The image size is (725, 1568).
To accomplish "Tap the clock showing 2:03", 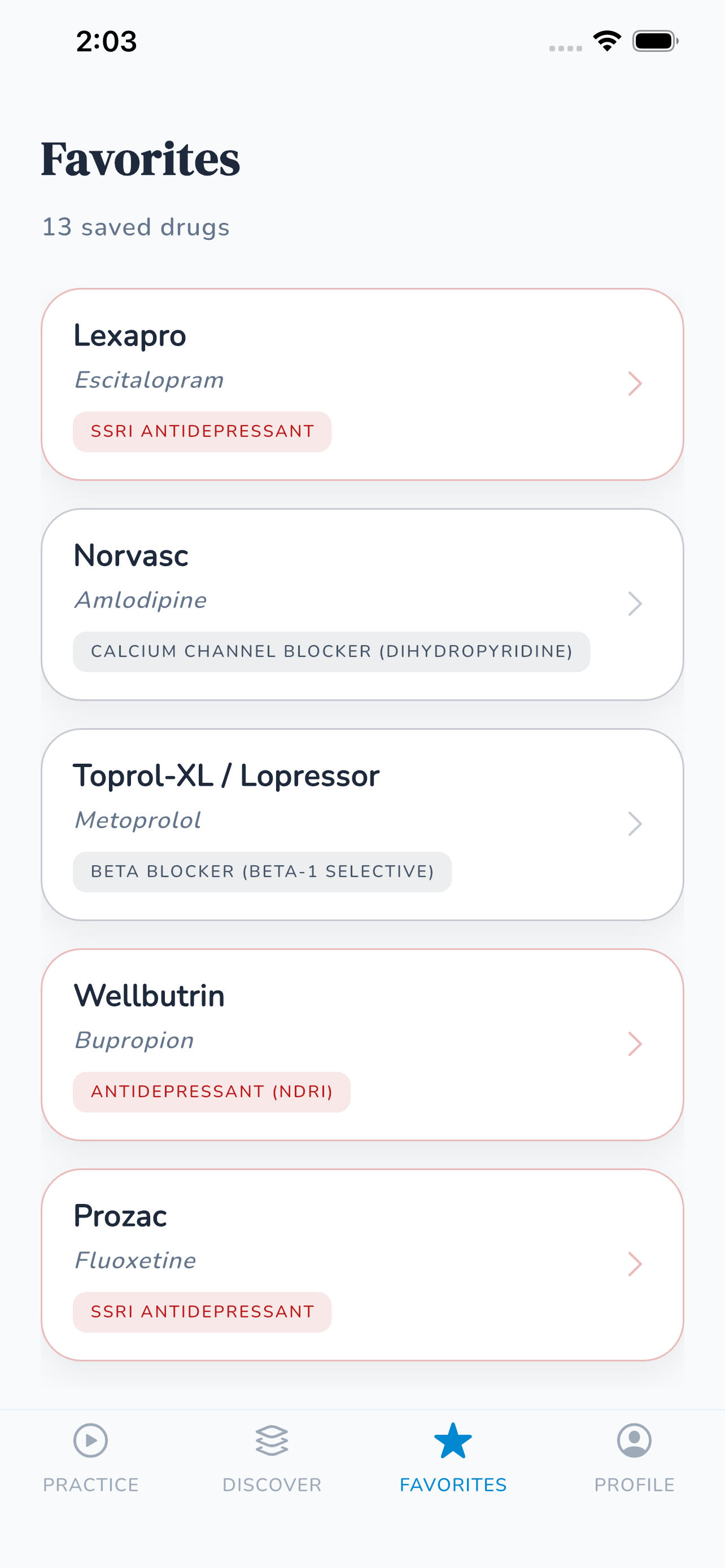I will point(106,41).
